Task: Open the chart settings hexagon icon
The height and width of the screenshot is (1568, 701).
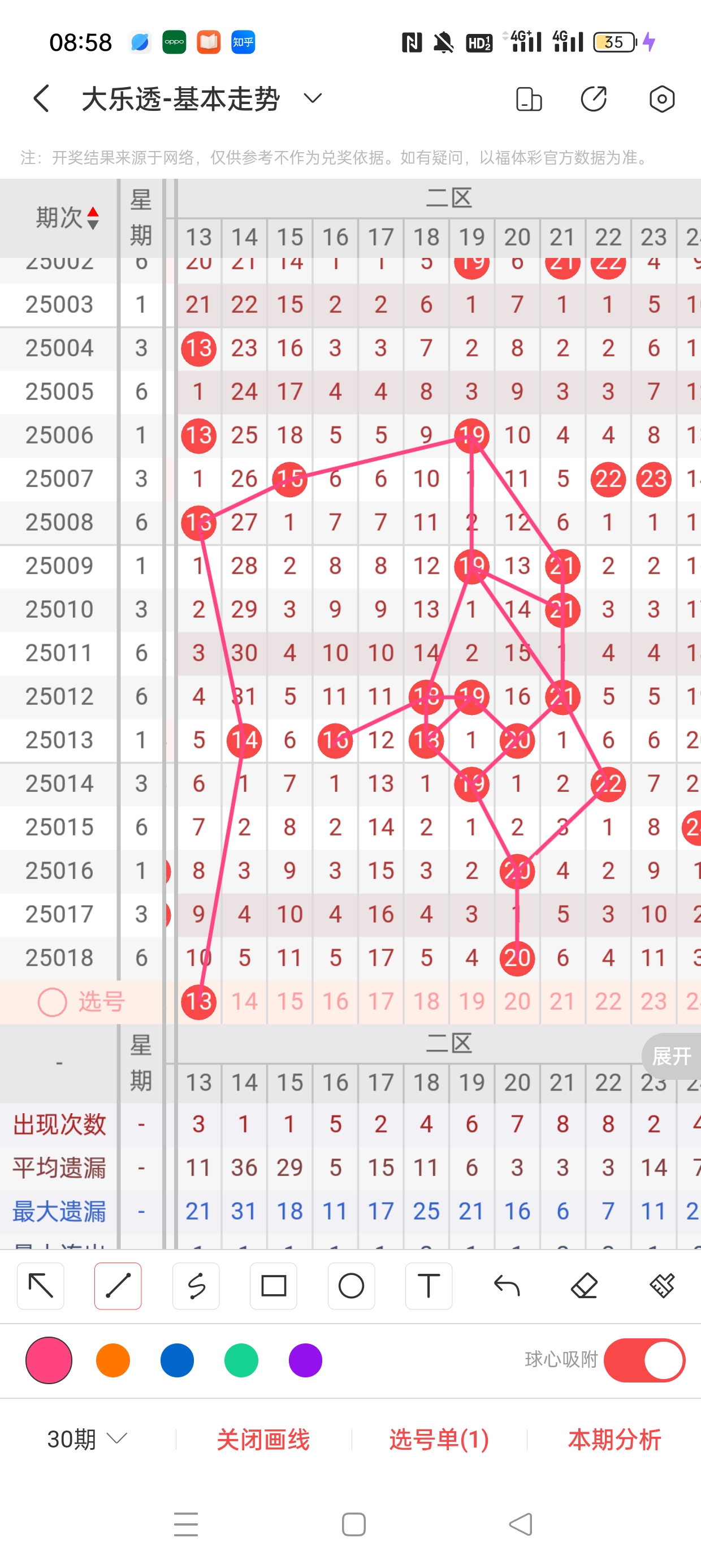Action: tap(661, 98)
